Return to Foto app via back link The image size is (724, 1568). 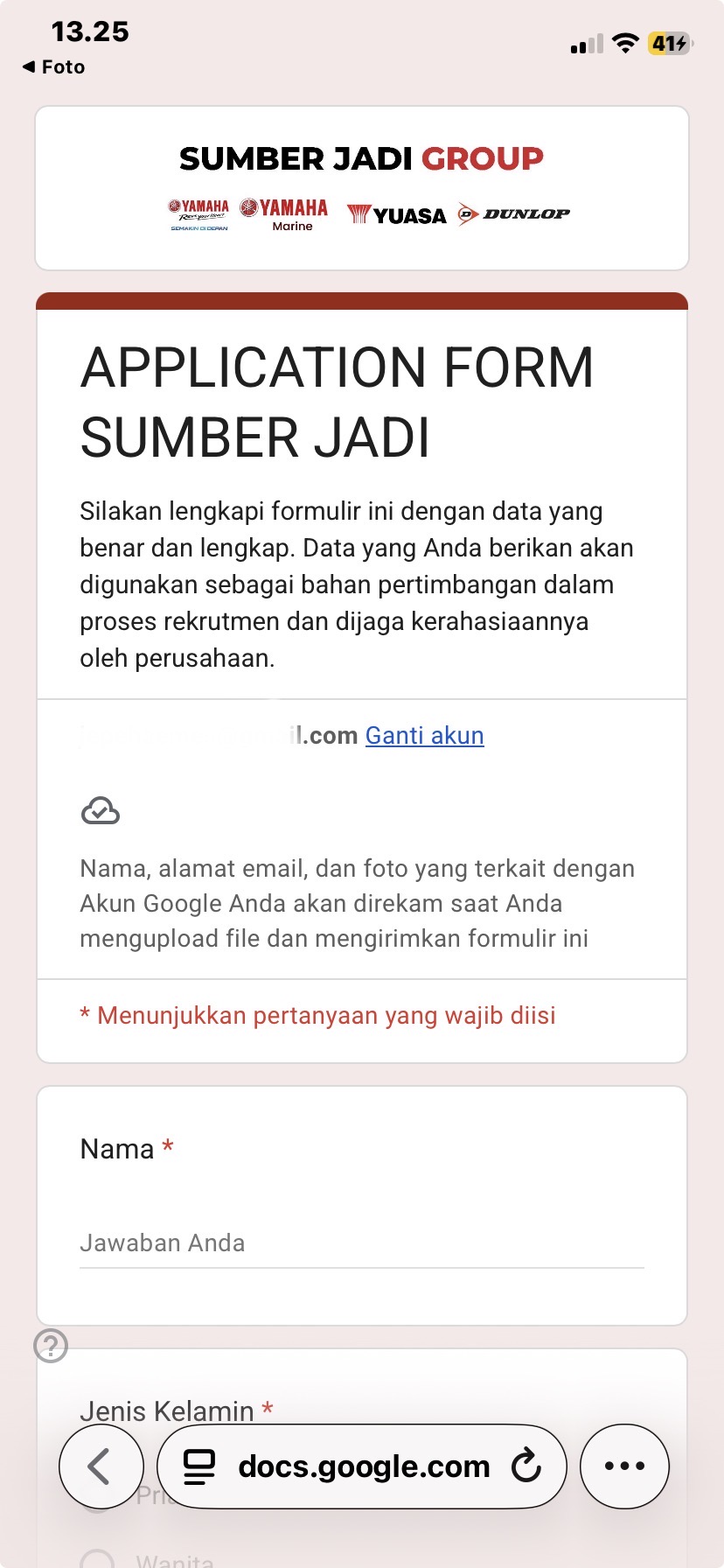53,66
